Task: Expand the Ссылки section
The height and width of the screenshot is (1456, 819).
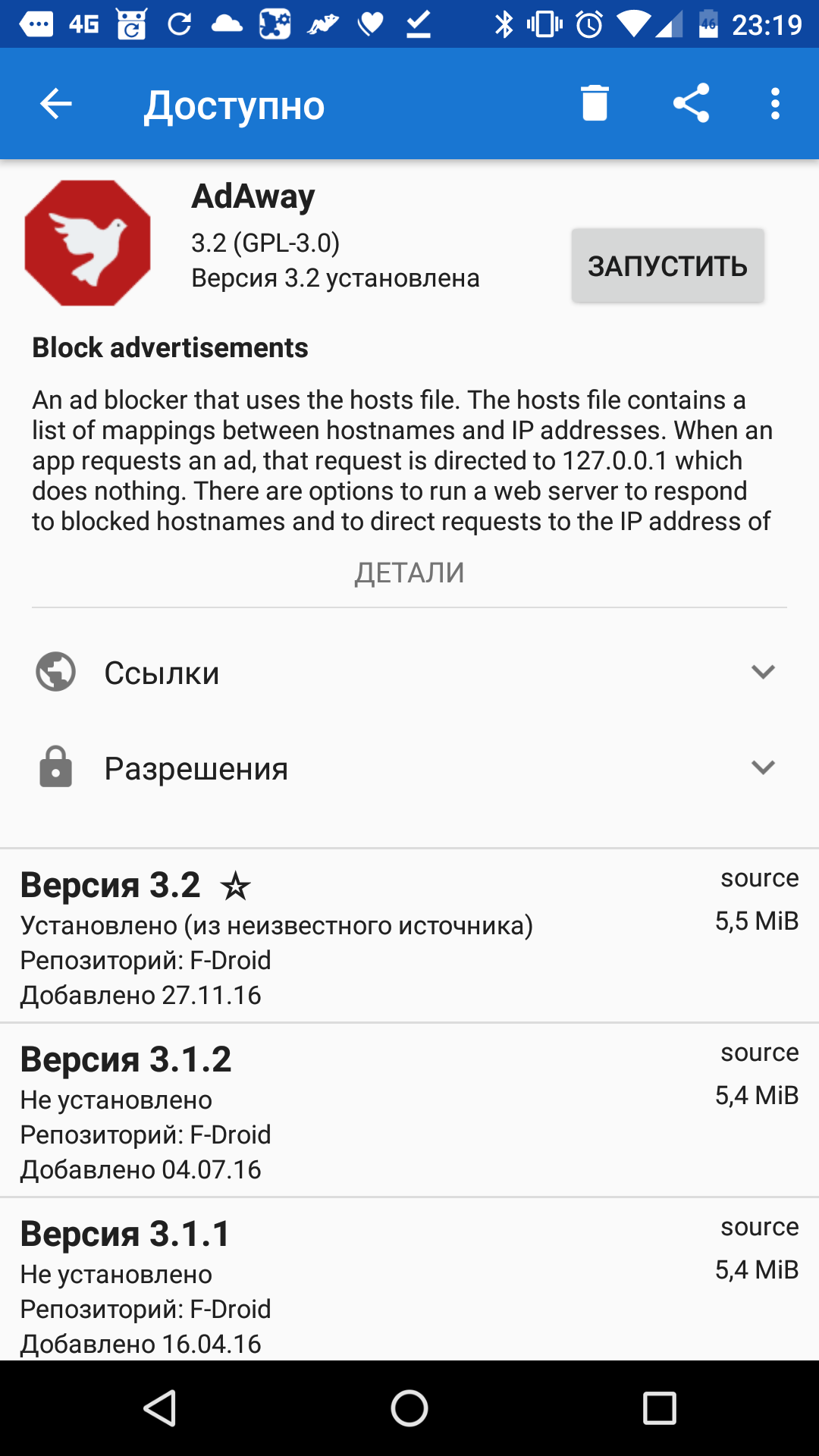Action: (409, 673)
